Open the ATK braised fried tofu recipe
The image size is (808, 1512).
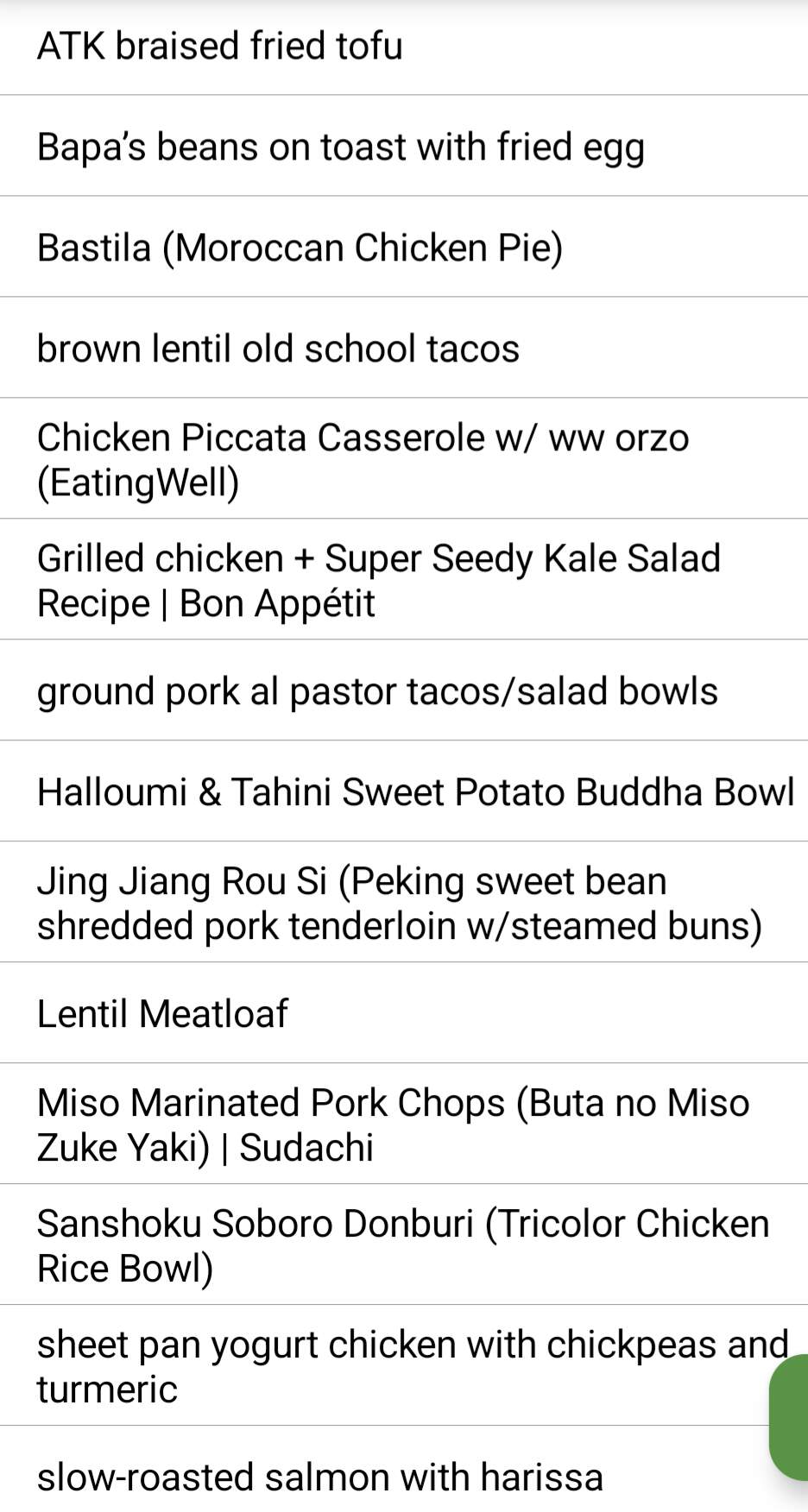point(220,47)
